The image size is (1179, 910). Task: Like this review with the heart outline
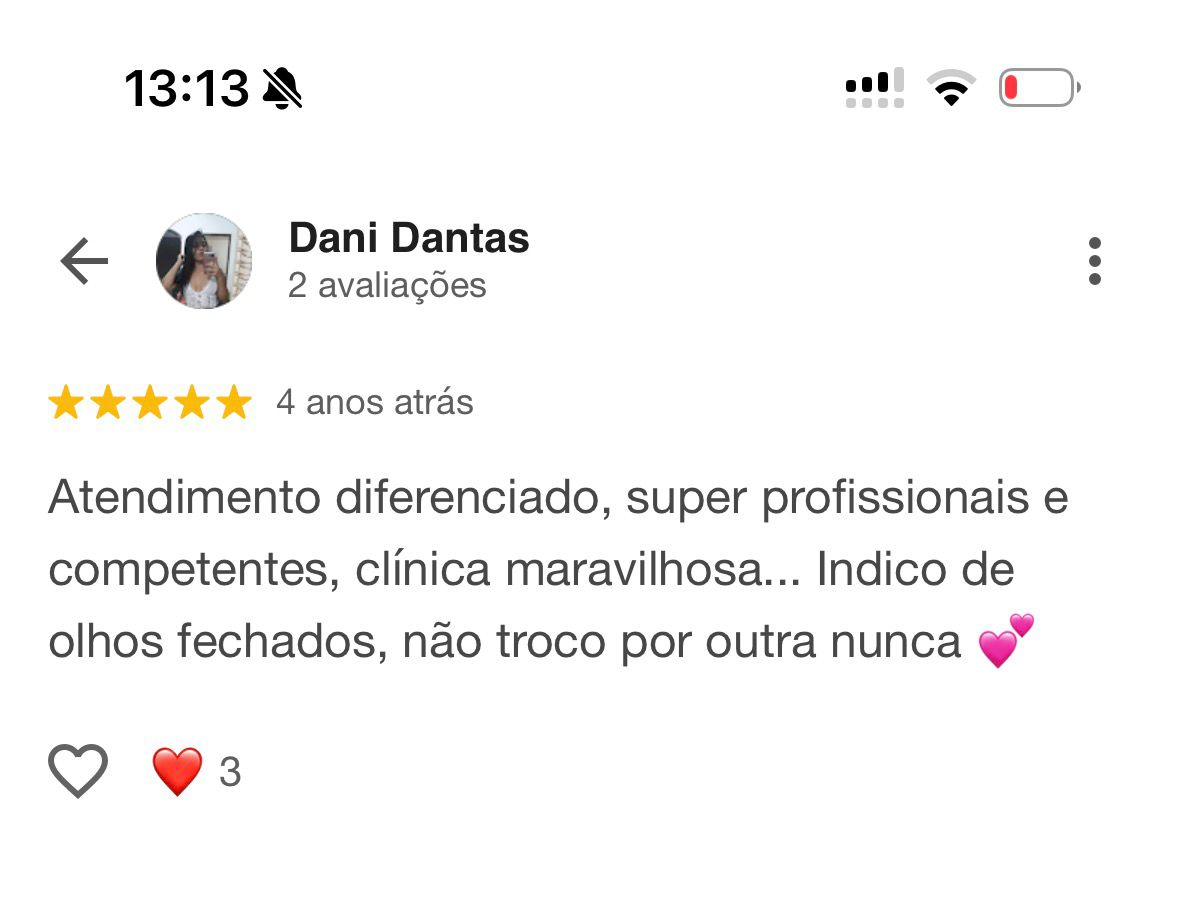78,772
